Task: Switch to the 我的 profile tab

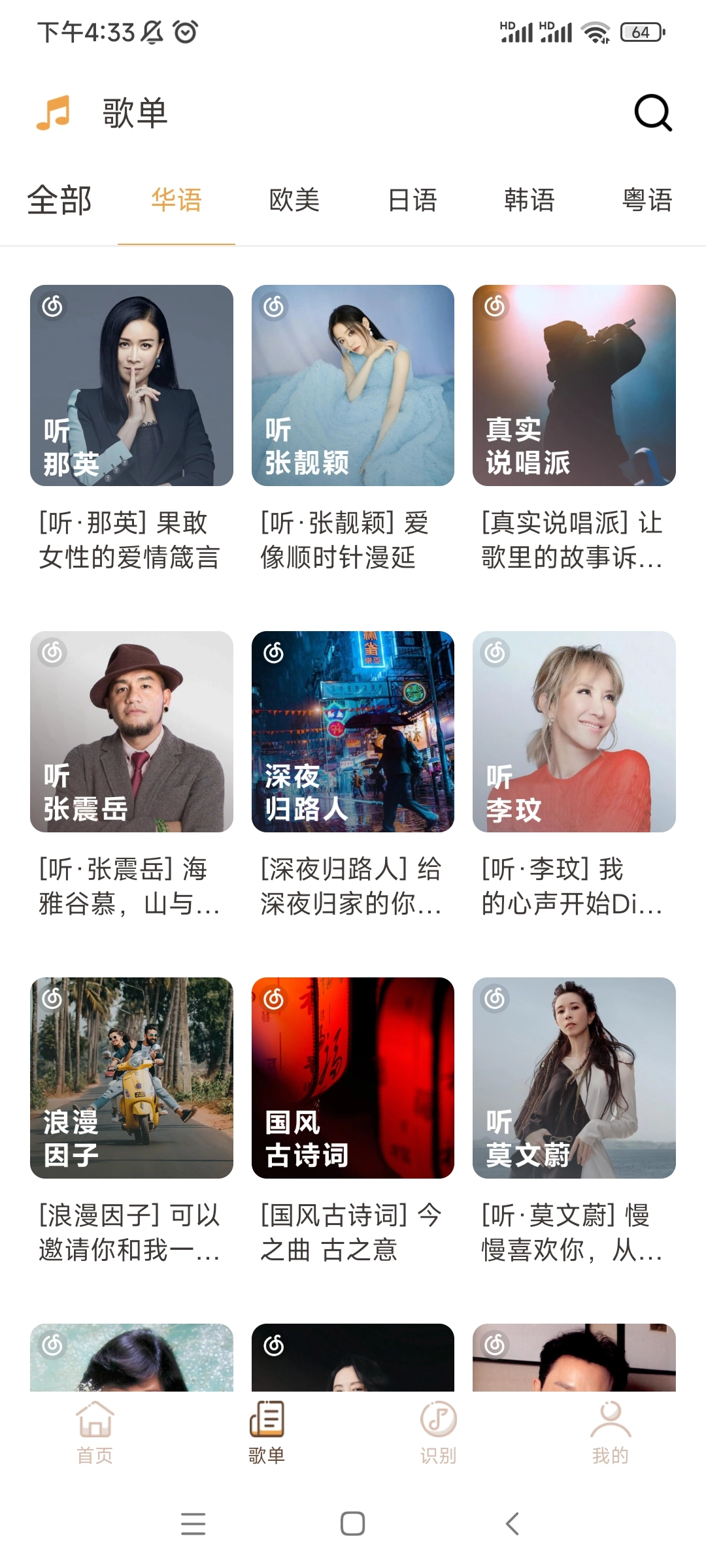Action: click(610, 1432)
